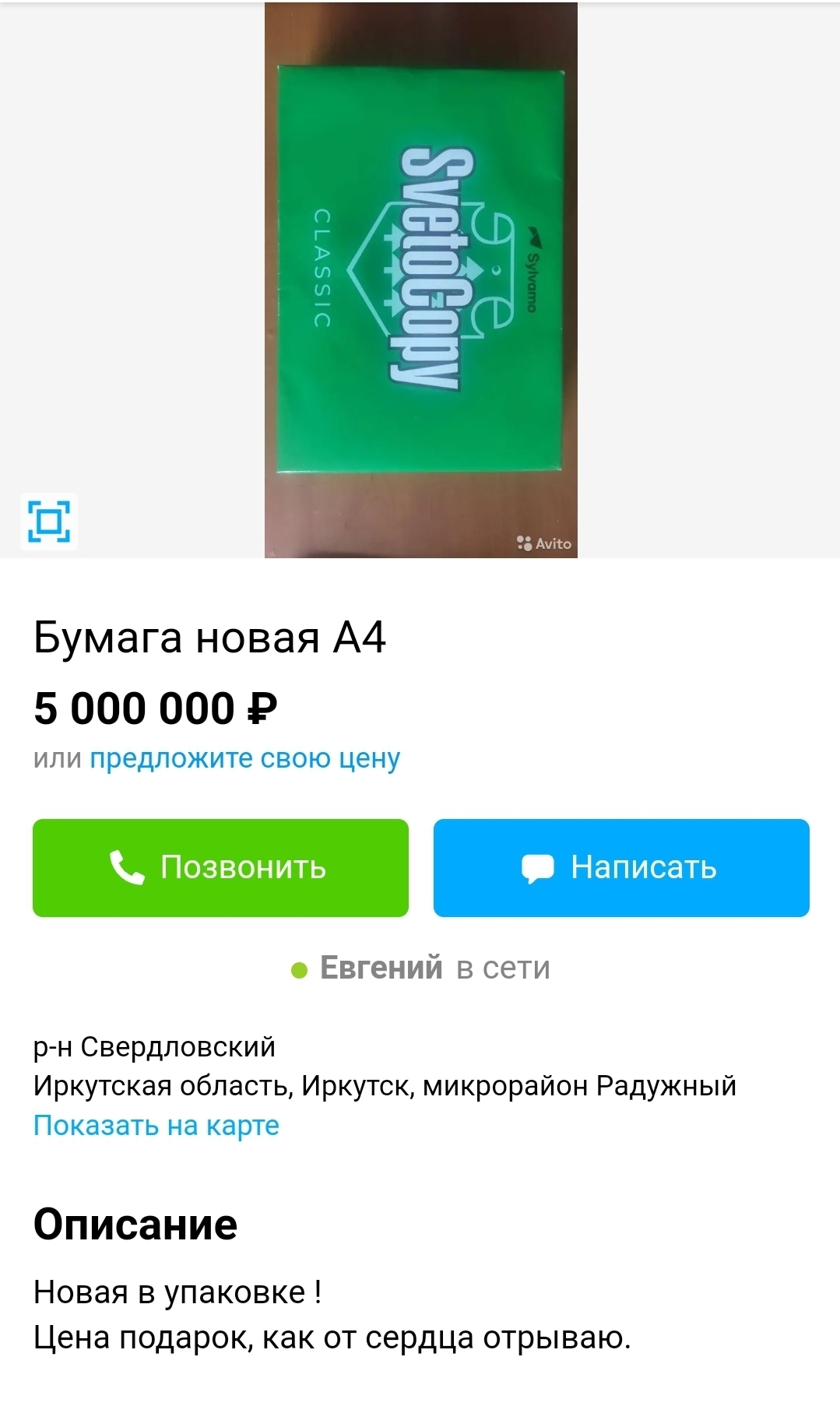Message the seller via Написать button
This screenshot has width=840, height=1406.
(621, 867)
